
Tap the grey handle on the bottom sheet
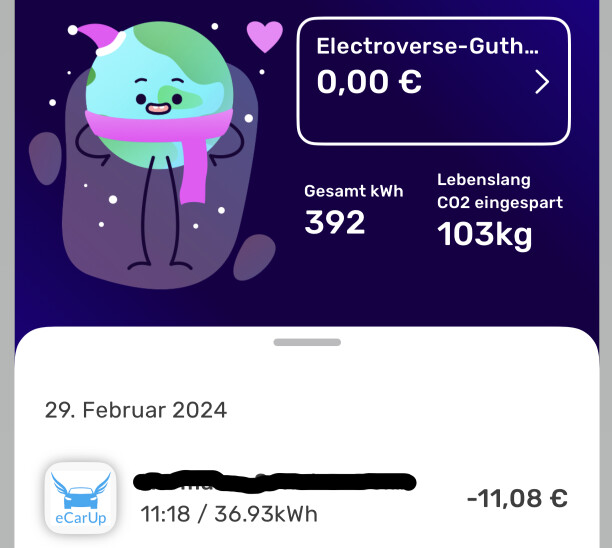click(307, 342)
